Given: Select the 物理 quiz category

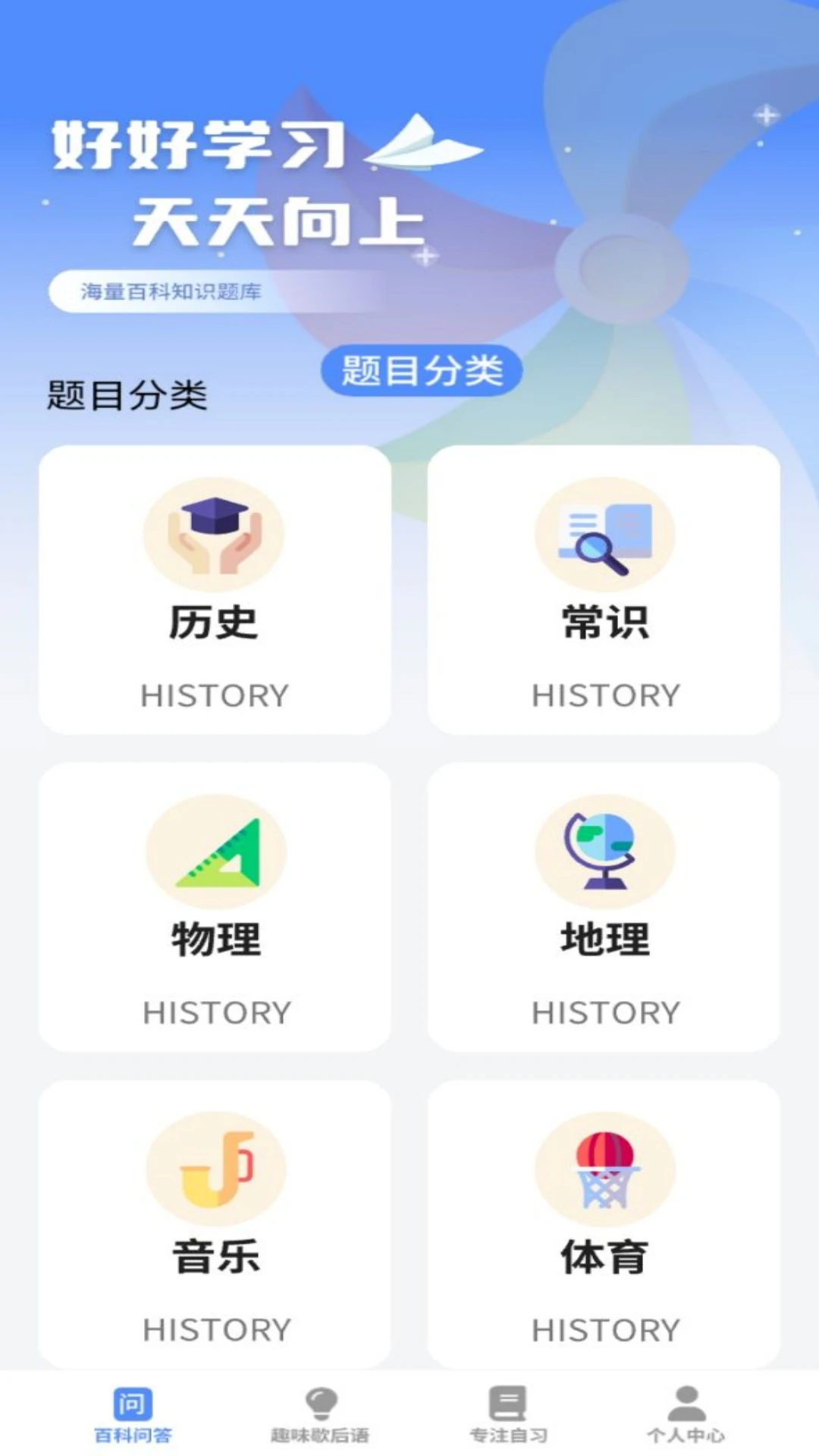Looking at the screenshot, I should point(215,907).
